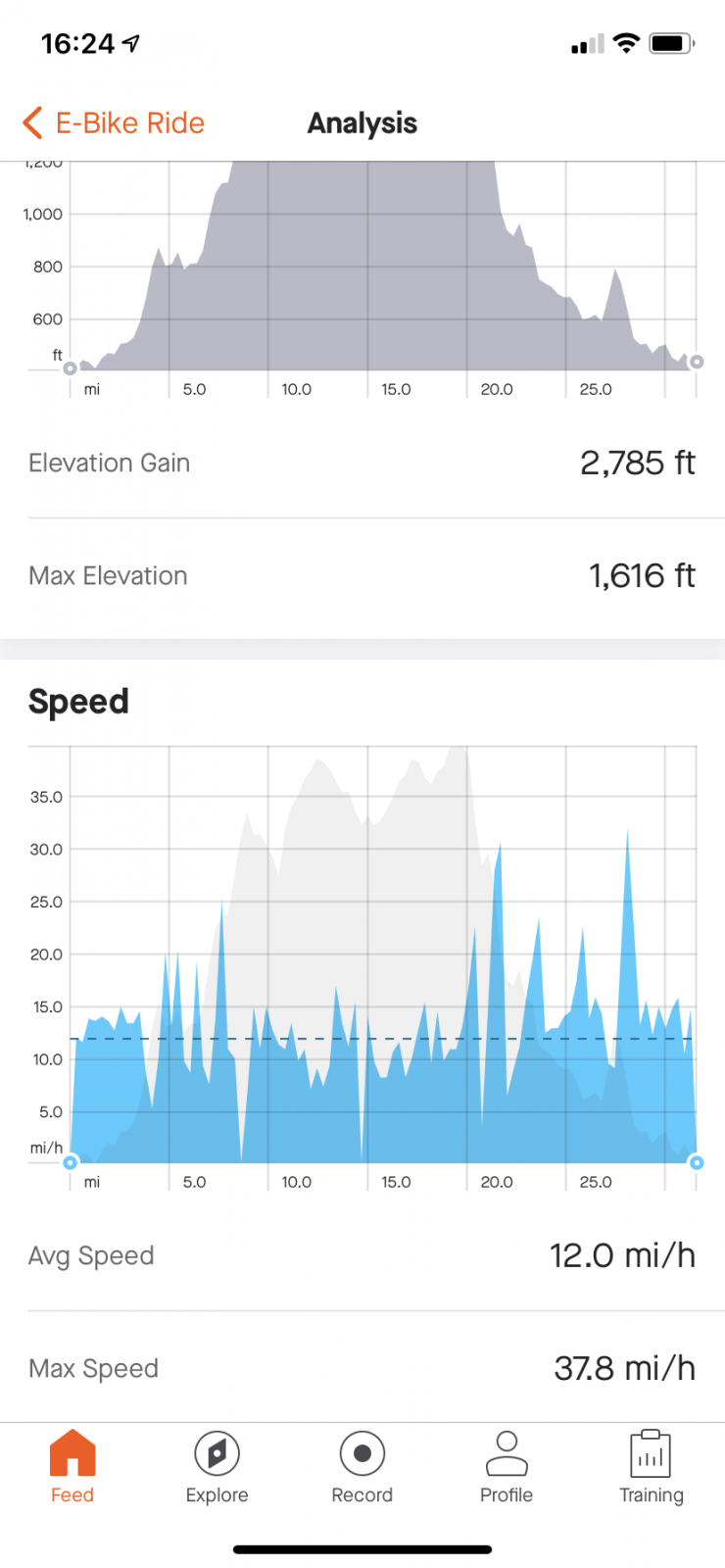Tap the speed chart's end marker
Image resolution: width=725 pixels, height=1568 pixels.
(x=697, y=1162)
